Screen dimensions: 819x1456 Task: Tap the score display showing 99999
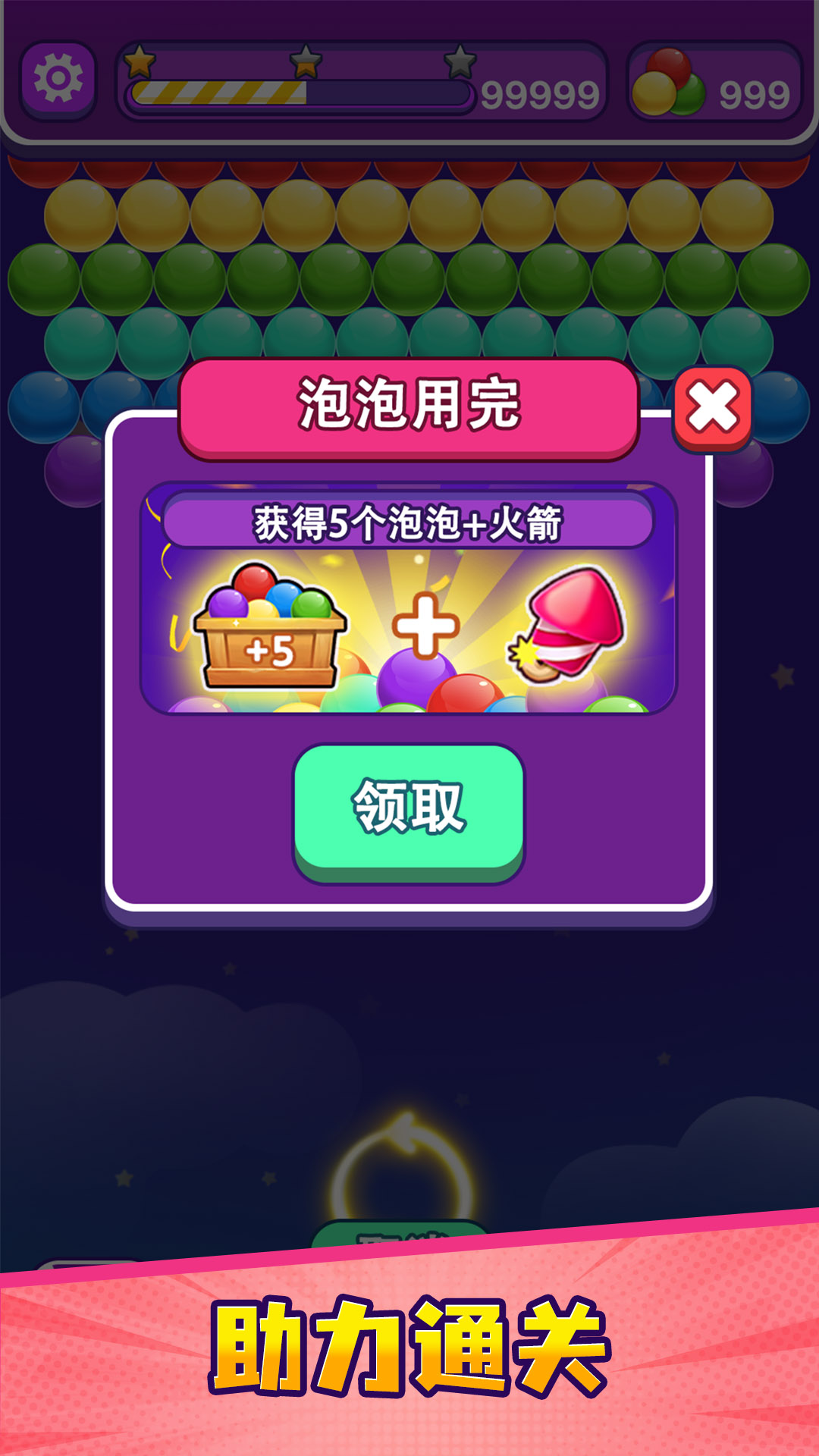(542, 93)
